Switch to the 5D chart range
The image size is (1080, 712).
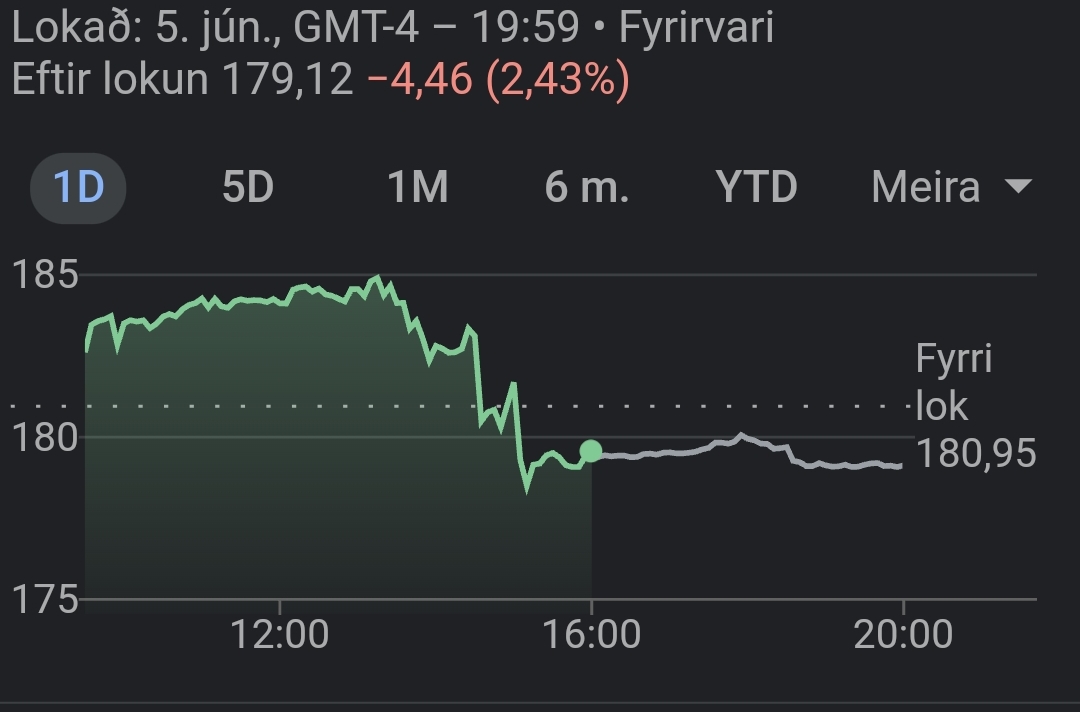(x=247, y=187)
